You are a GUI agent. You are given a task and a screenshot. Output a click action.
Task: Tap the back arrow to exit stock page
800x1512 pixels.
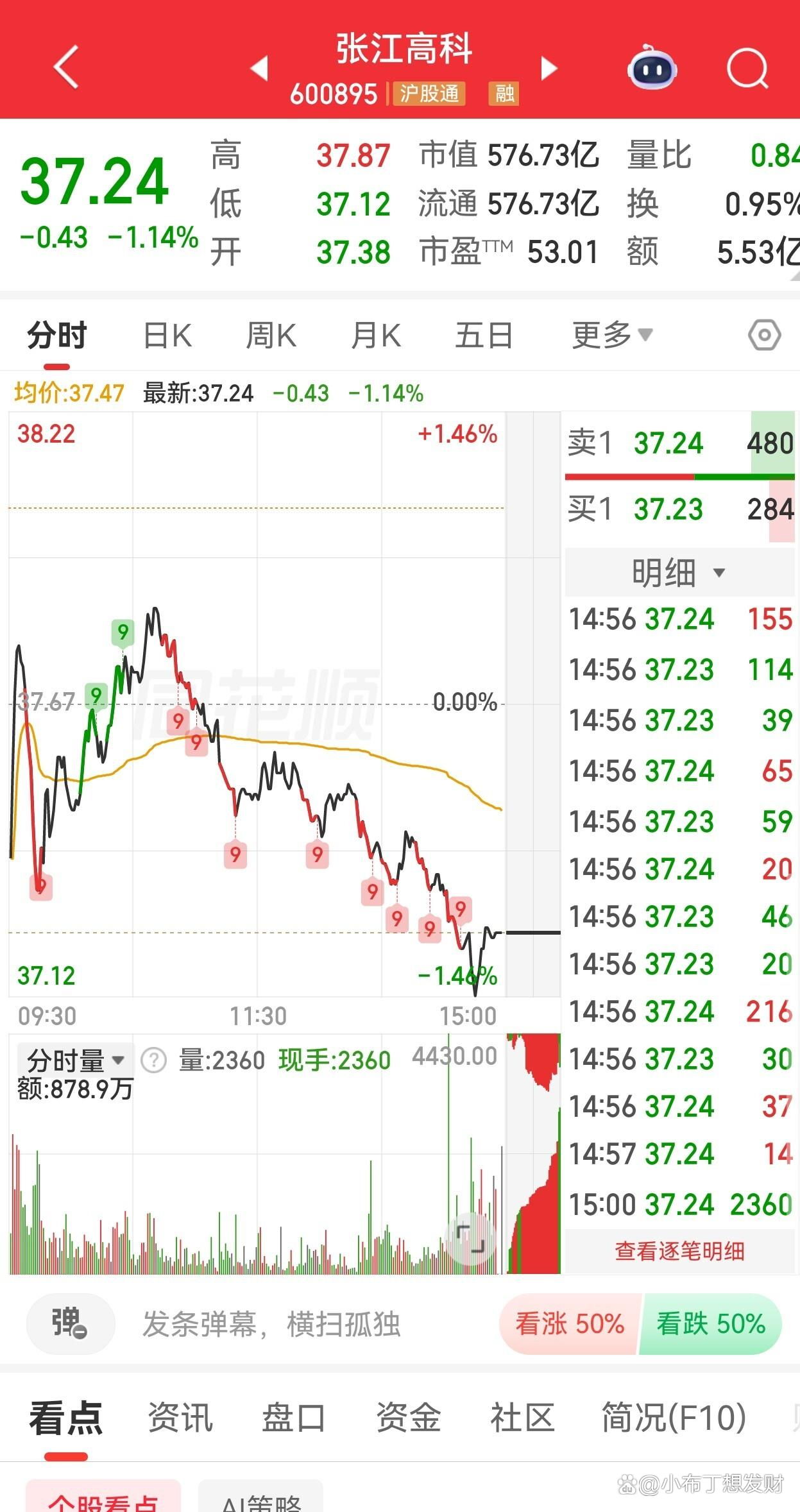(x=66, y=69)
